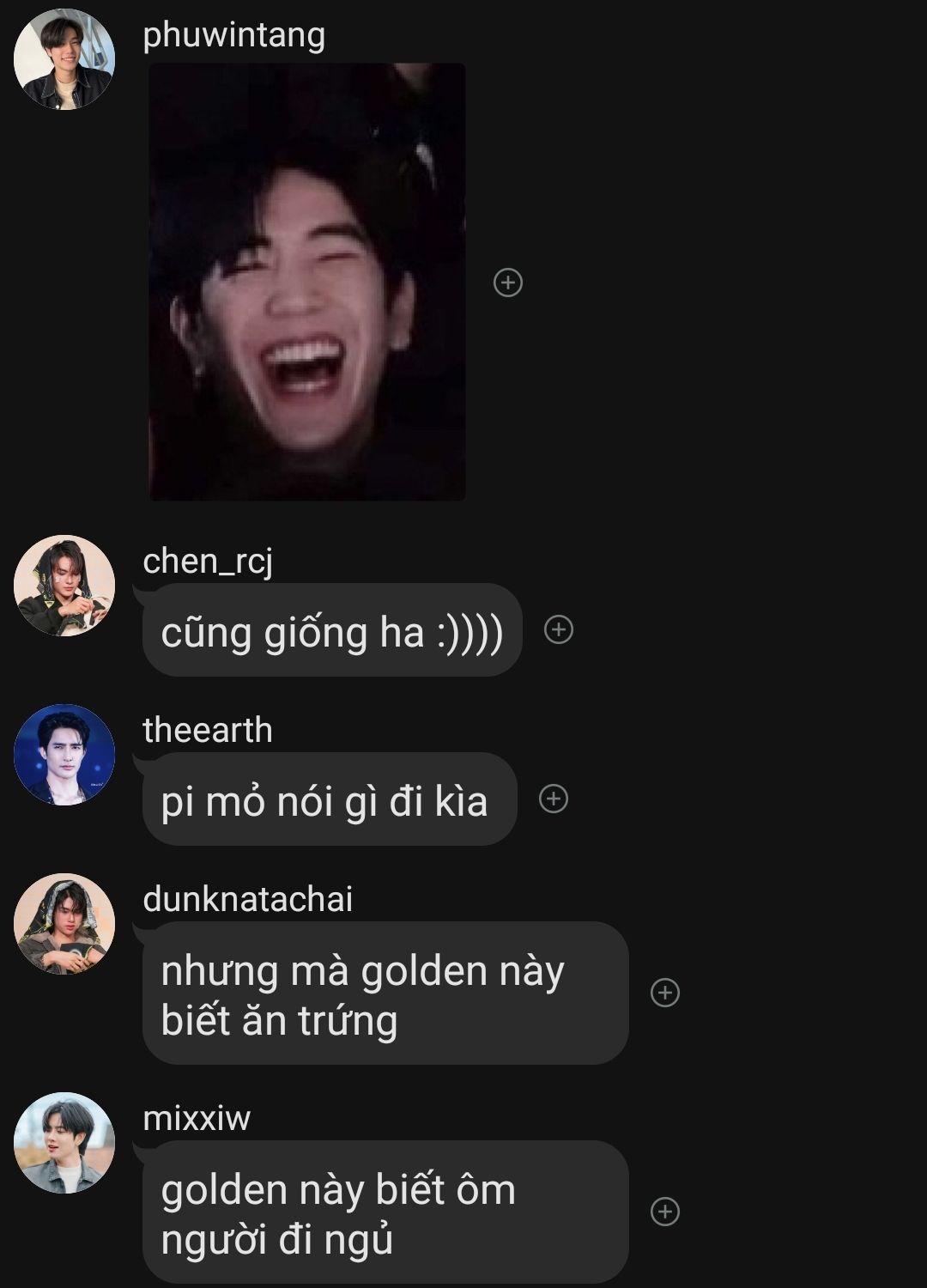Open phuwintang's profile picture
927x1288 pixels.
pyautogui.click(x=64, y=59)
